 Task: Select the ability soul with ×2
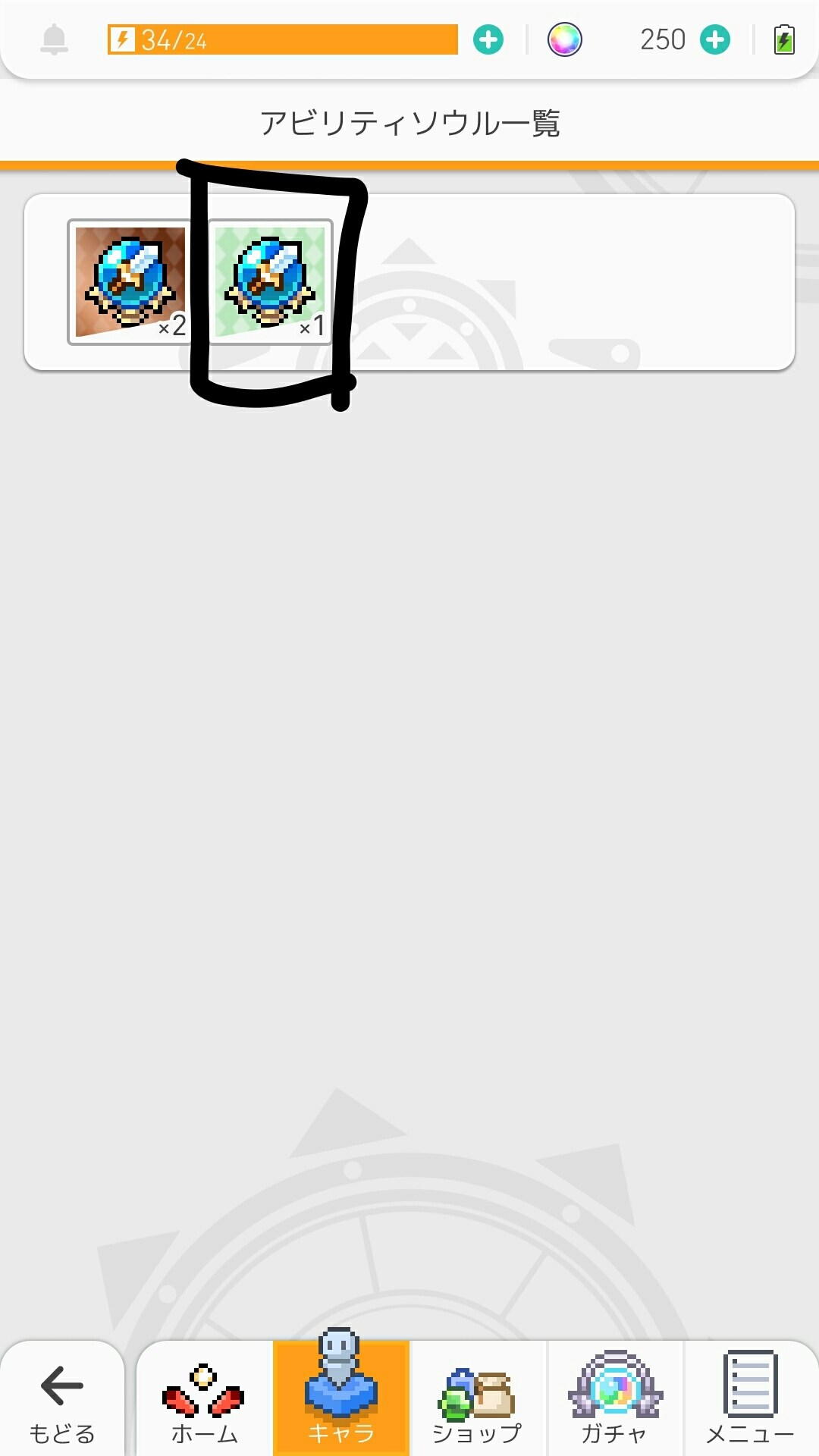coord(130,282)
